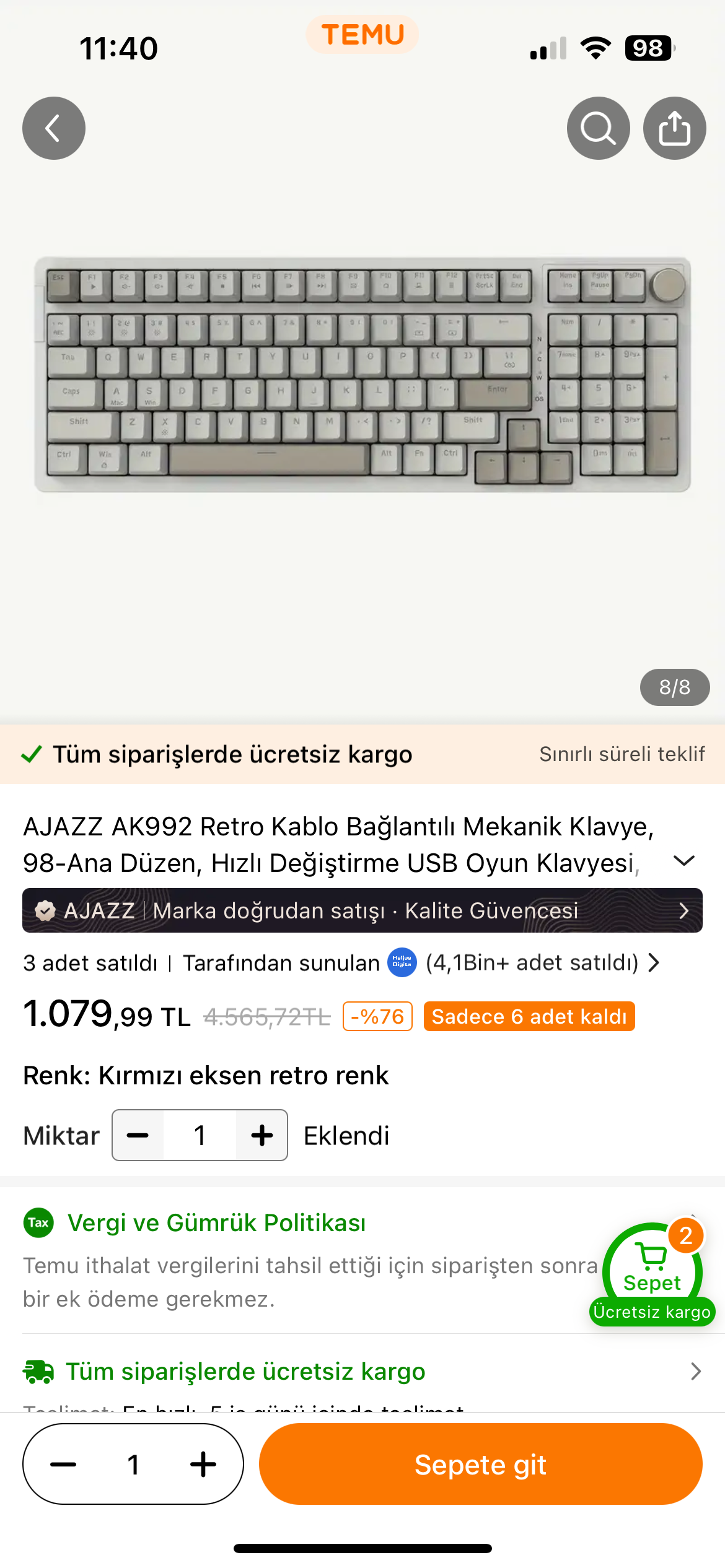Increase quantity in the Miktar stepper
The width and height of the screenshot is (725, 1568).
[261, 1135]
